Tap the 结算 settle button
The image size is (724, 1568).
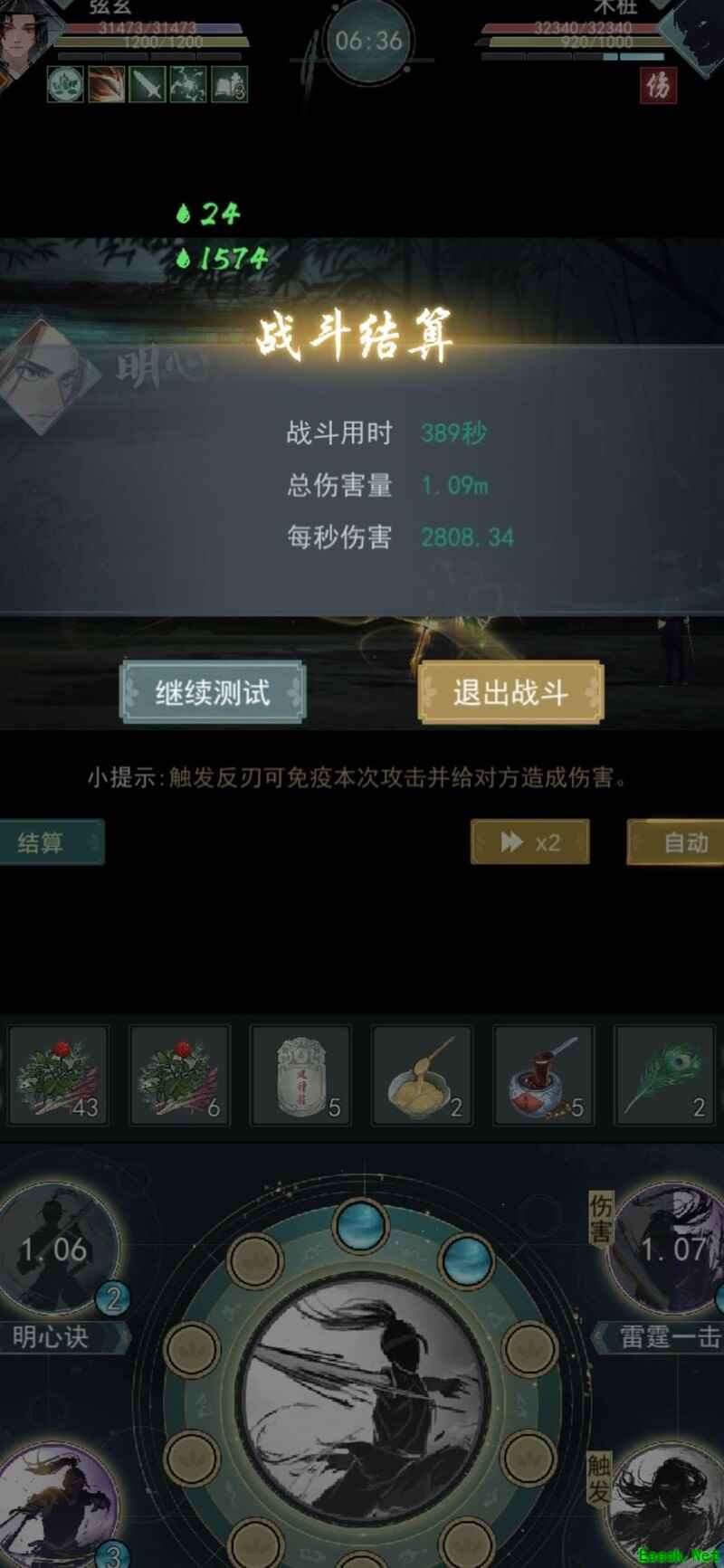(51, 842)
